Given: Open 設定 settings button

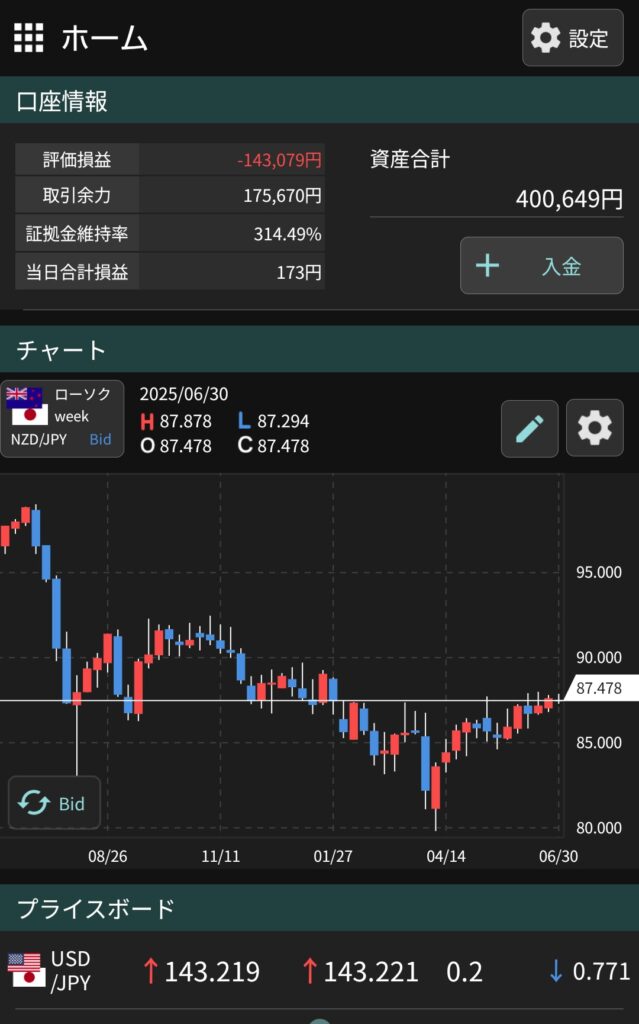Looking at the screenshot, I should click(x=572, y=38).
